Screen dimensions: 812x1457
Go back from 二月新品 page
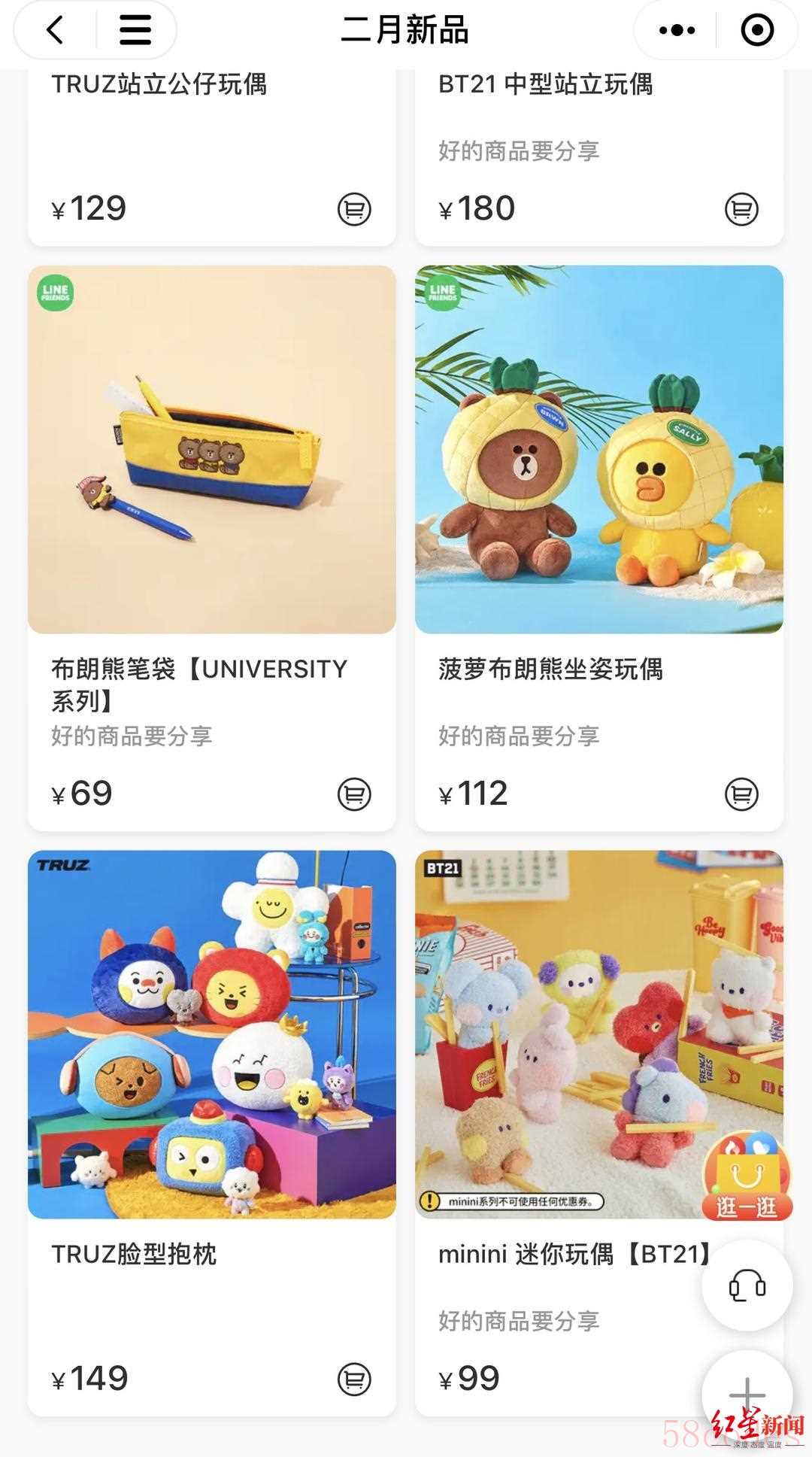55,30
